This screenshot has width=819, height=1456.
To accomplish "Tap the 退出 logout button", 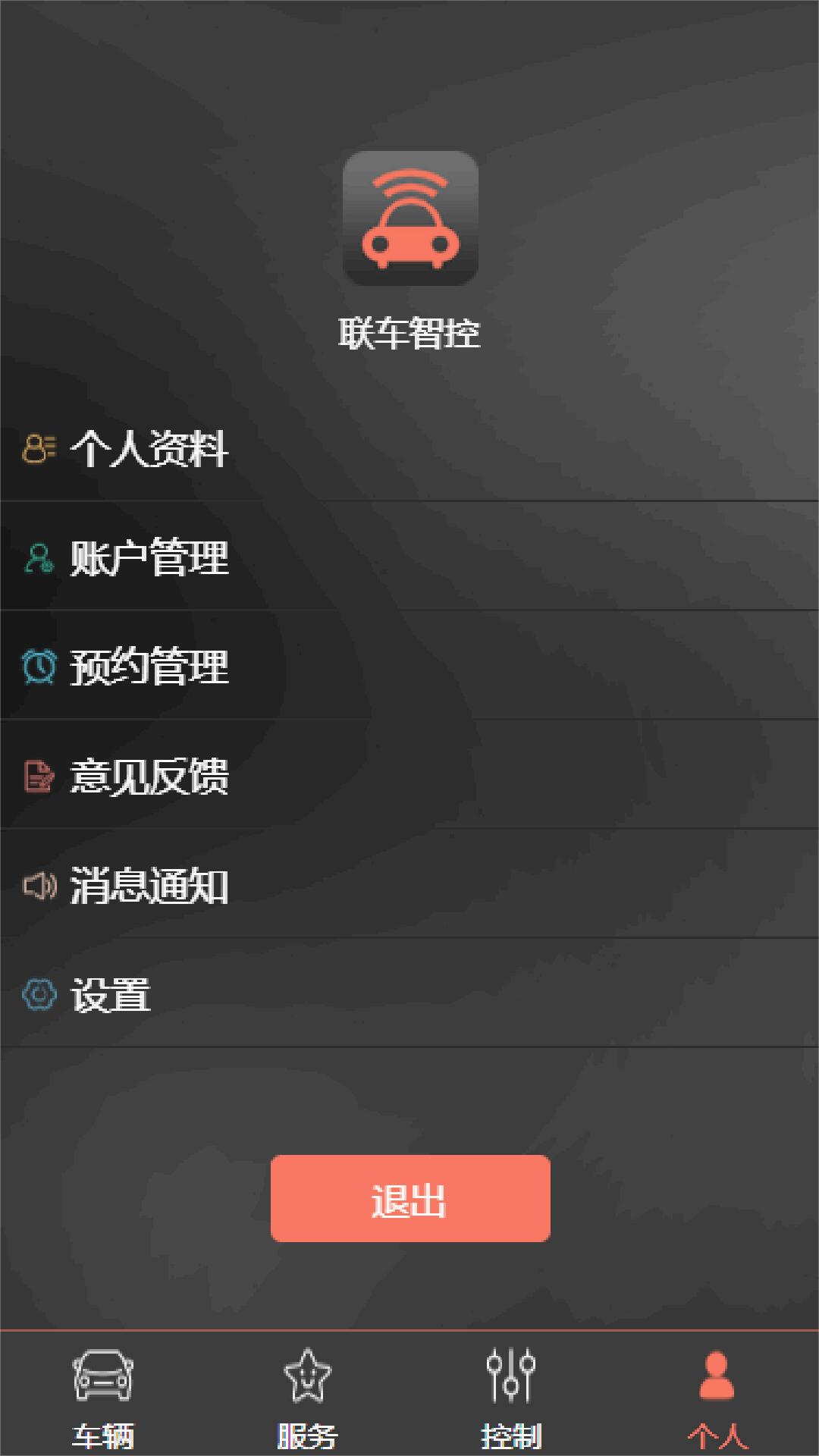I will [409, 1199].
